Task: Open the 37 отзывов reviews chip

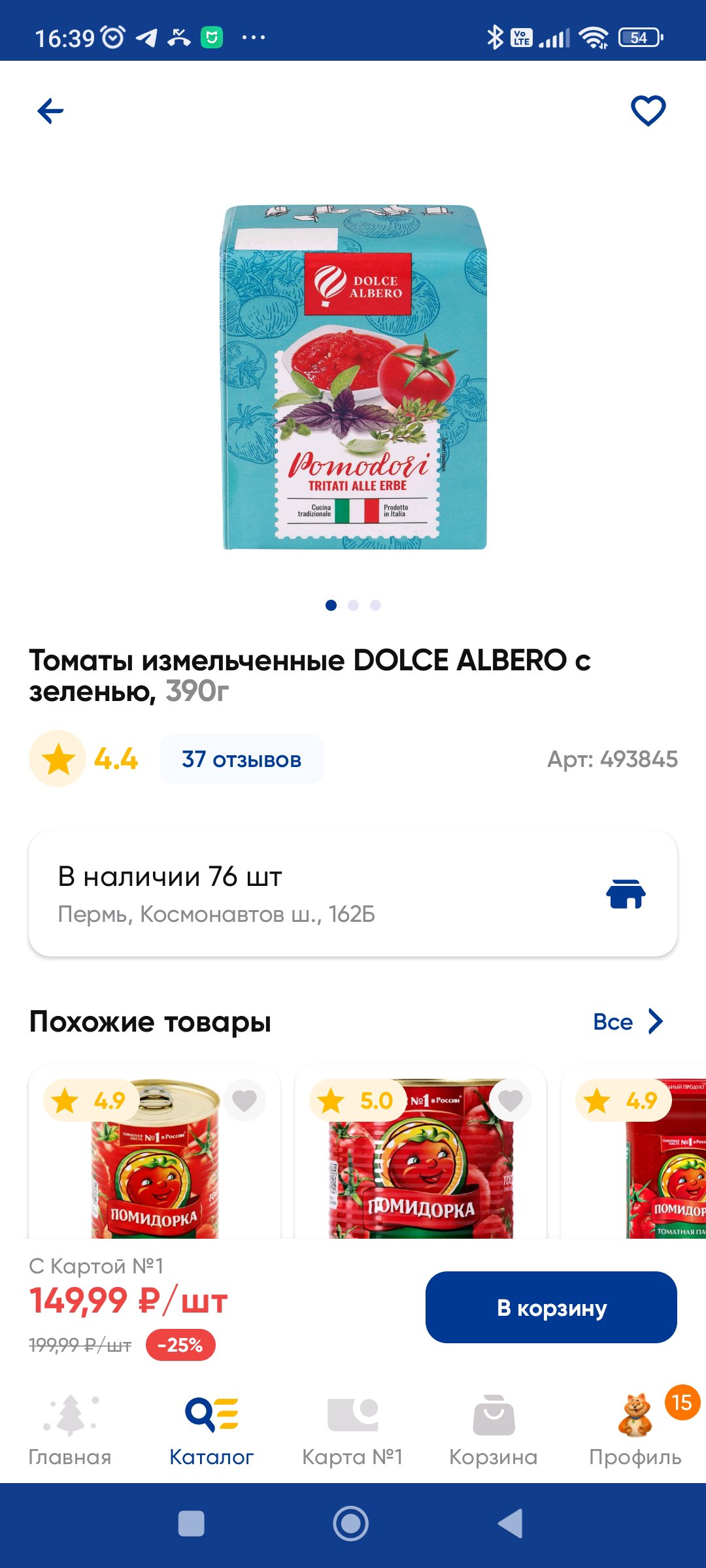Action: tap(242, 759)
